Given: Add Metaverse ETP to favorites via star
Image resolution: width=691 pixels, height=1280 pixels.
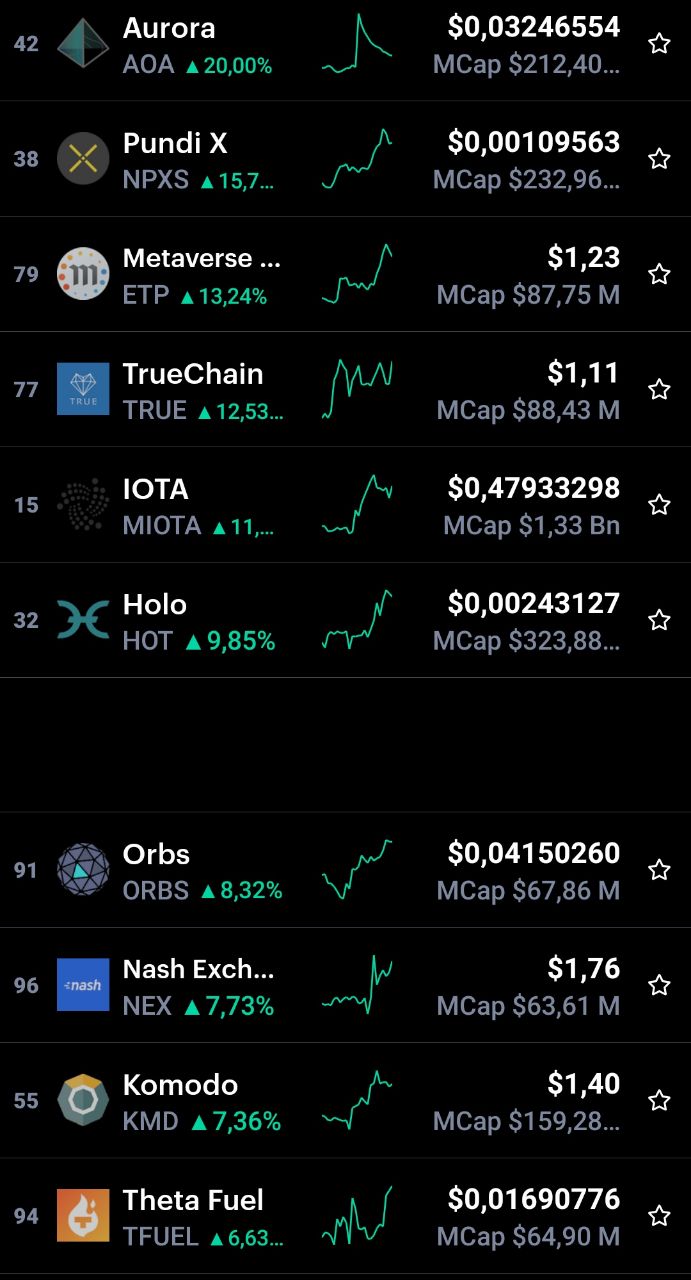Looking at the screenshot, I should [x=659, y=274].
